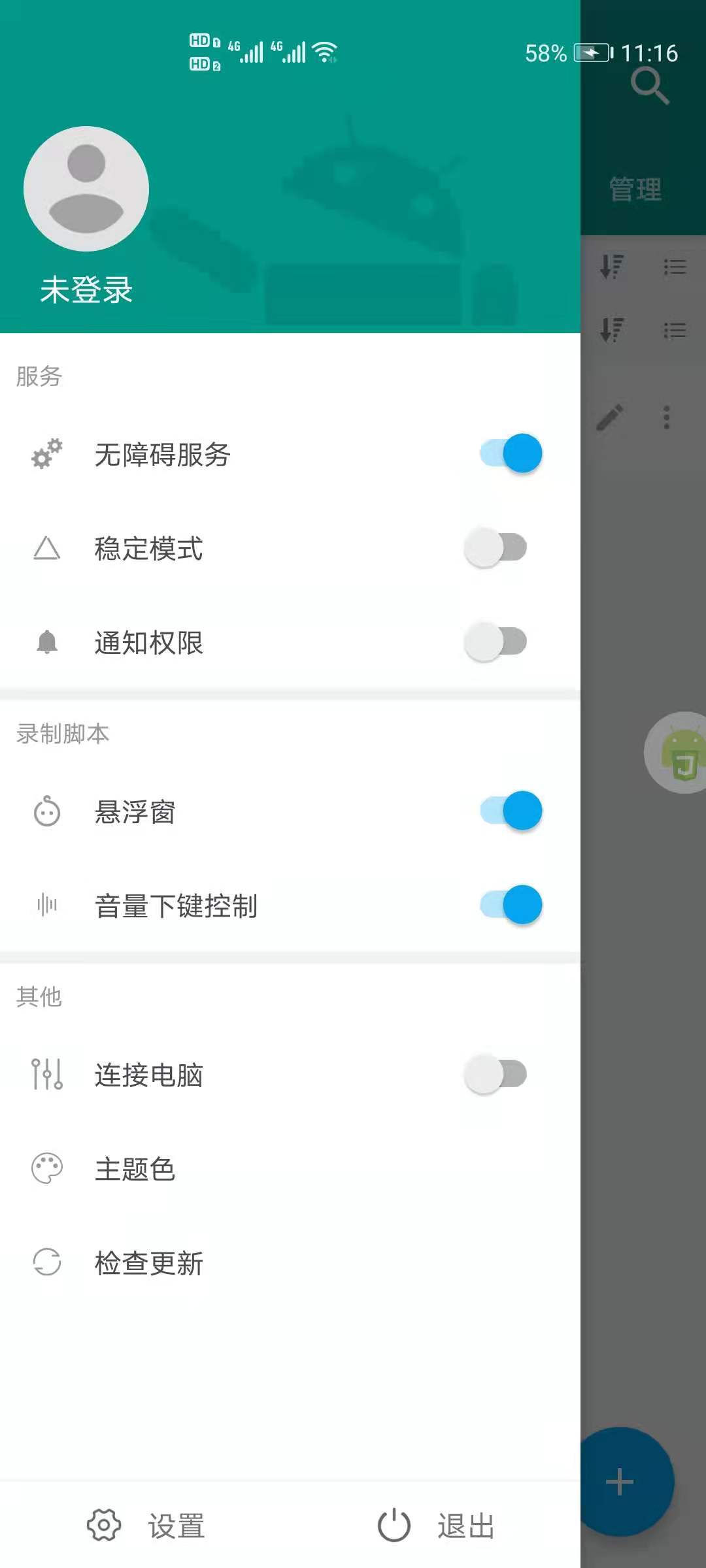Enable the 稳定模式 switch
This screenshot has width=706, height=1568.
(x=495, y=547)
